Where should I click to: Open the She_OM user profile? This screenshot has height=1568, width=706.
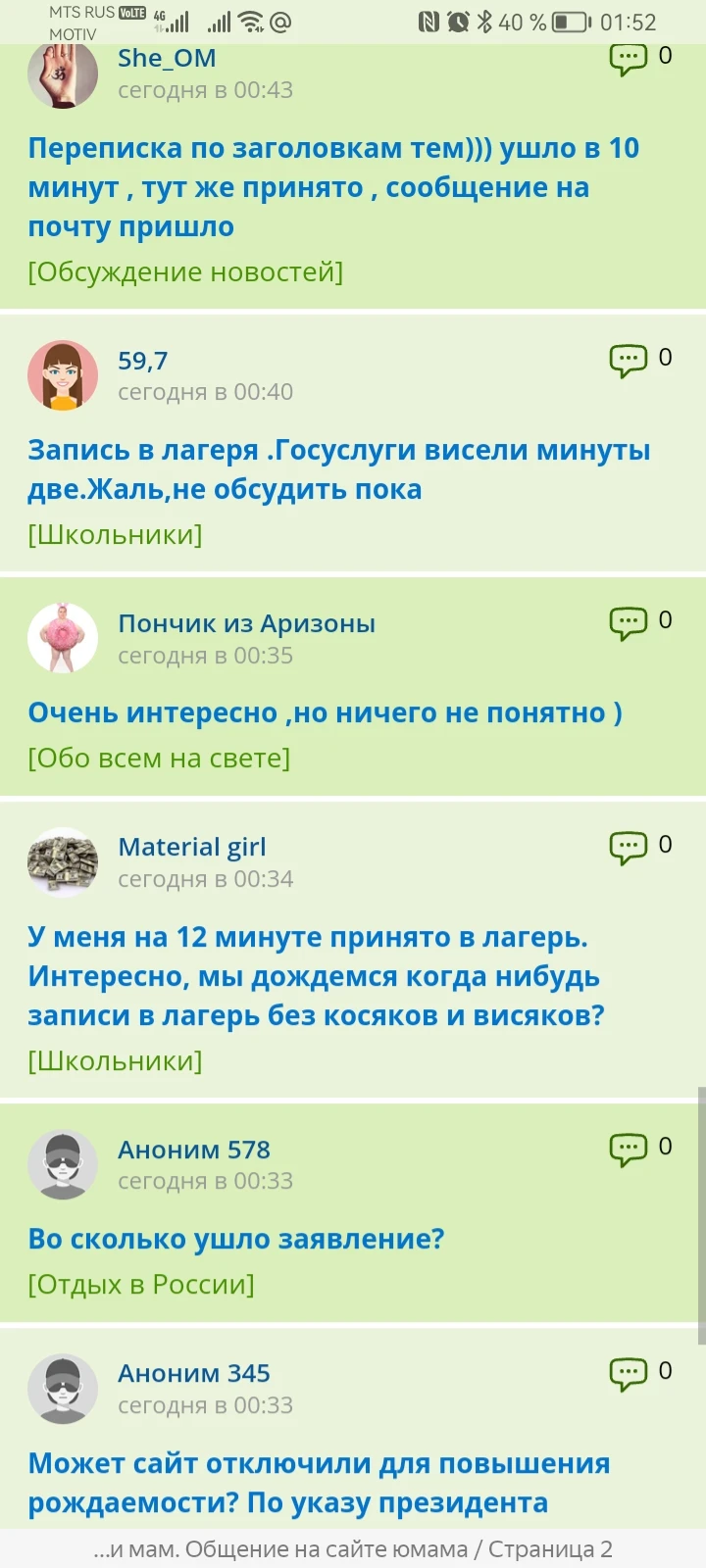pos(167,58)
